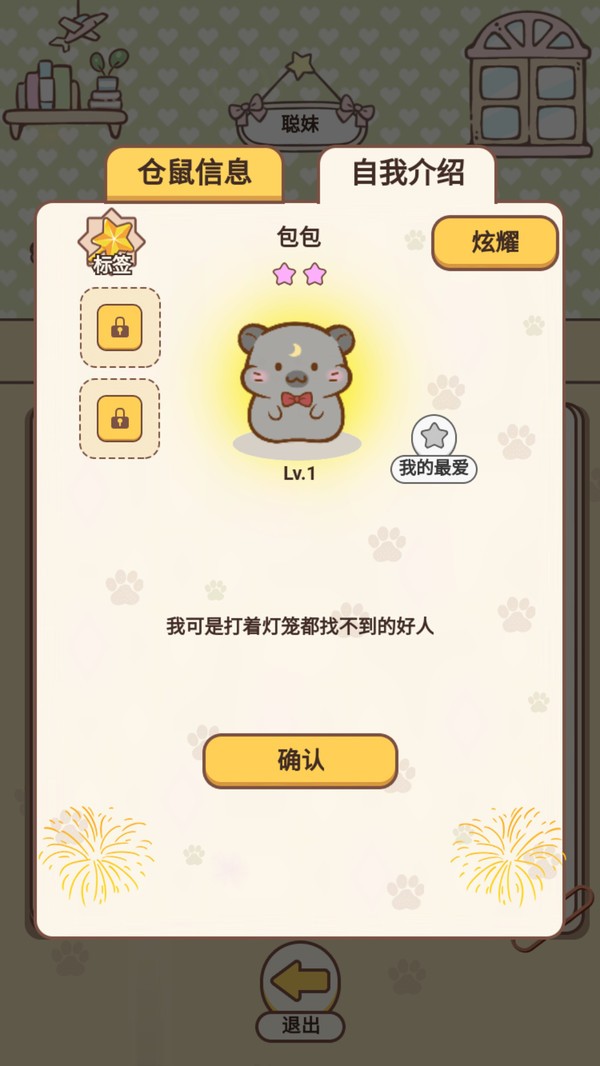Mark hamster as 我的最爱 favorite

click(434, 437)
